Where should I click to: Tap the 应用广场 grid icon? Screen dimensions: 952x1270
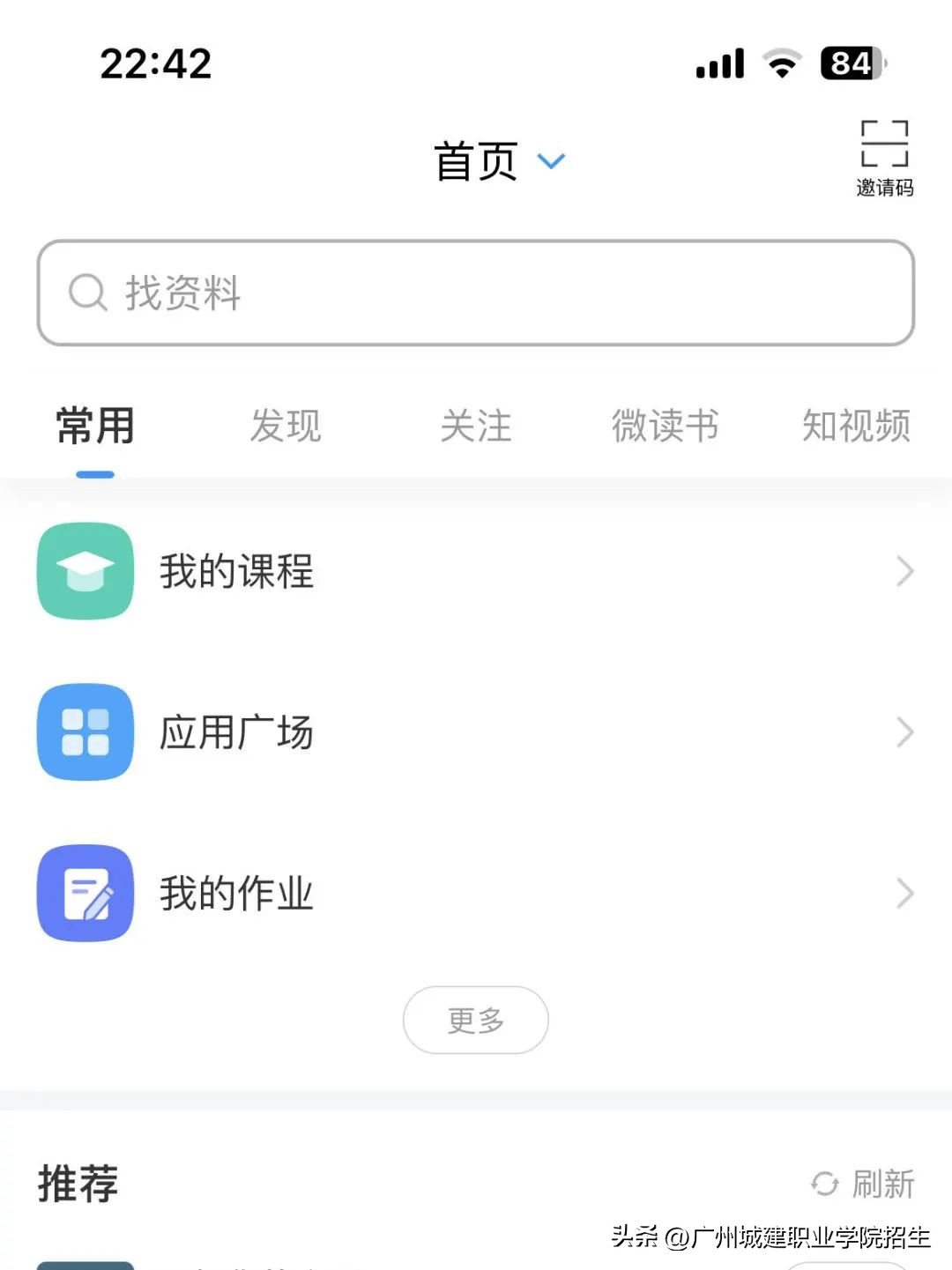tap(84, 732)
